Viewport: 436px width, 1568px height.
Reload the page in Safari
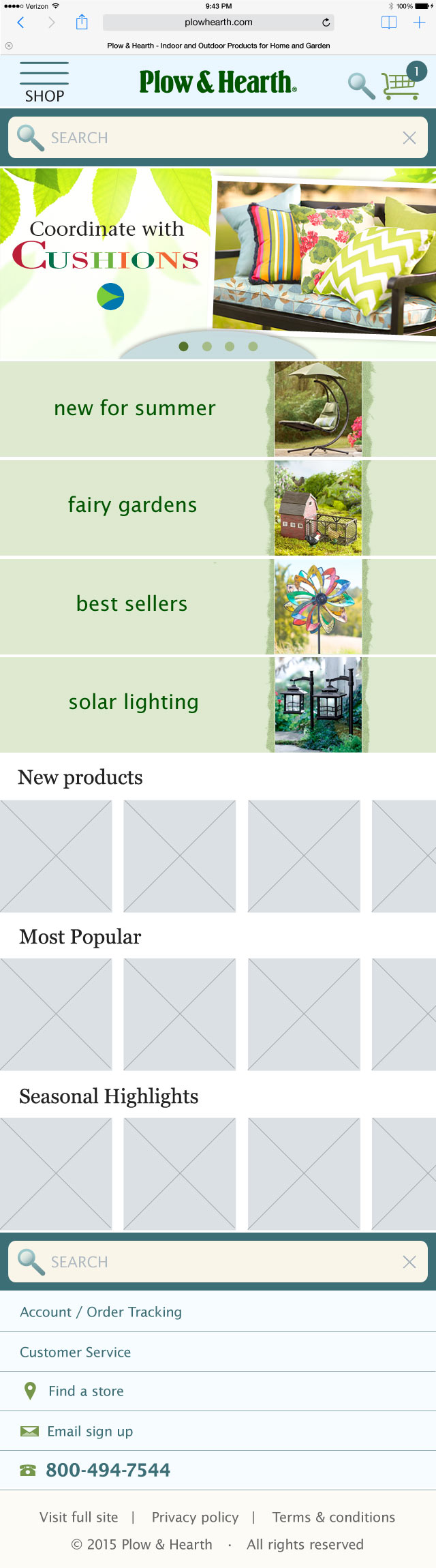[326, 22]
